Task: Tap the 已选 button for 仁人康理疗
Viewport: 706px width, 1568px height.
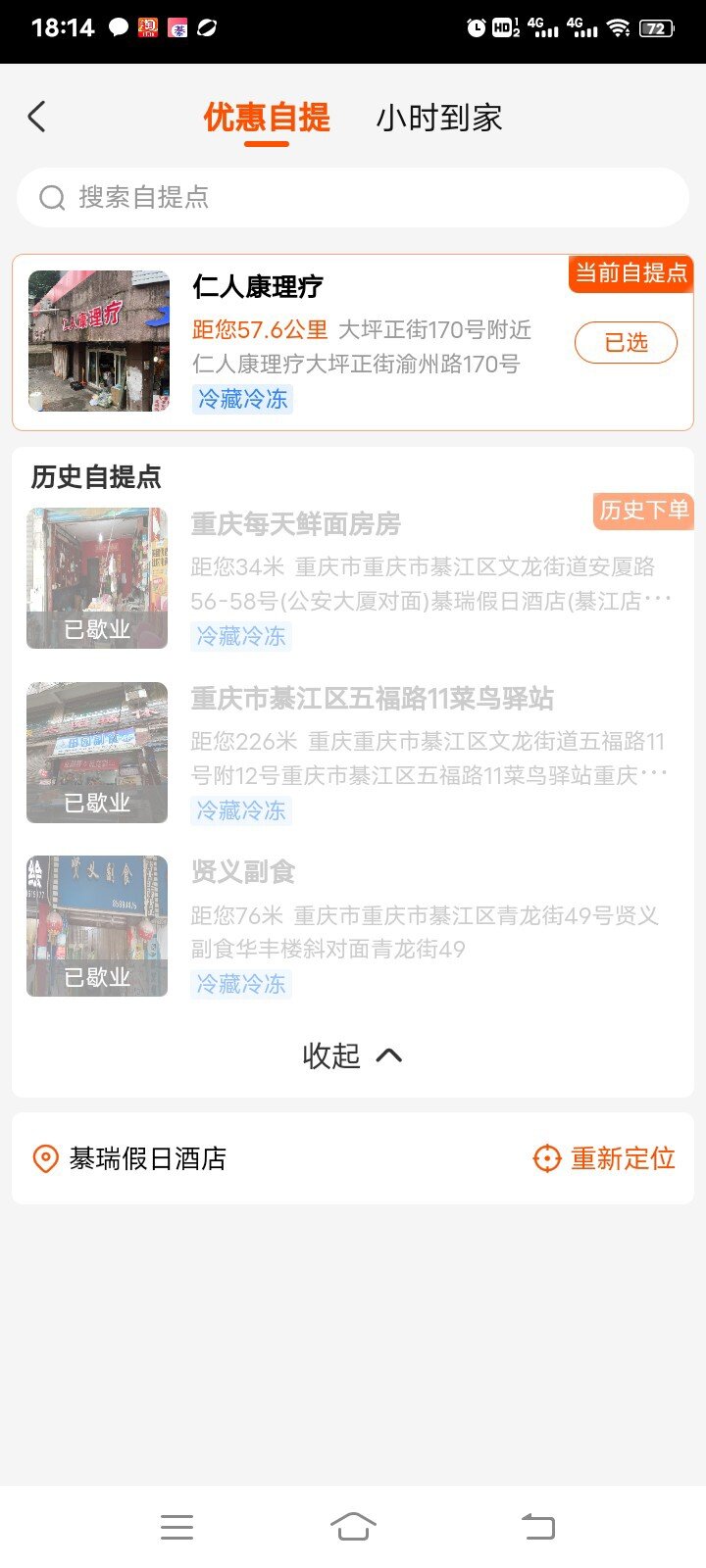Action: point(626,343)
